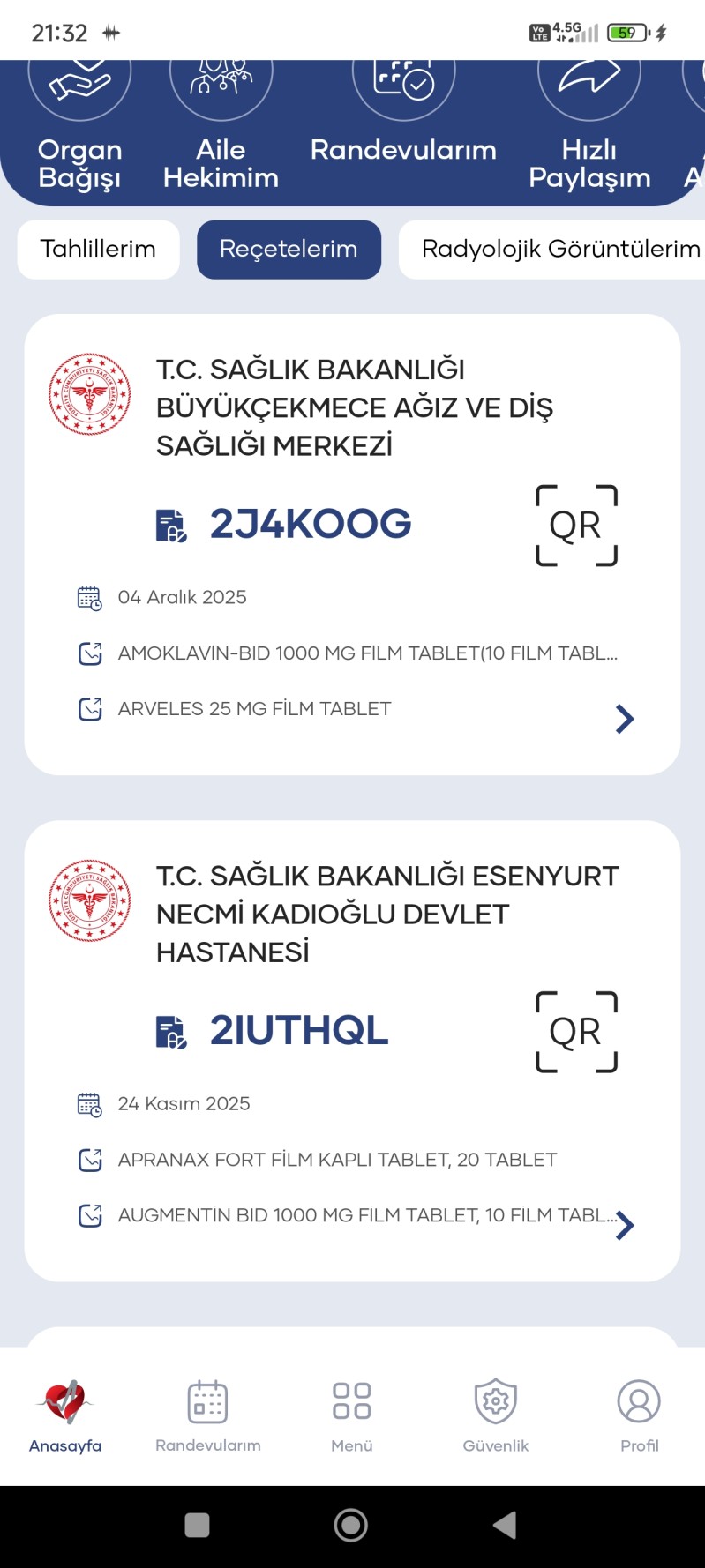Open the Menü tab
Viewport: 705px width, 1568px height.
351,1416
